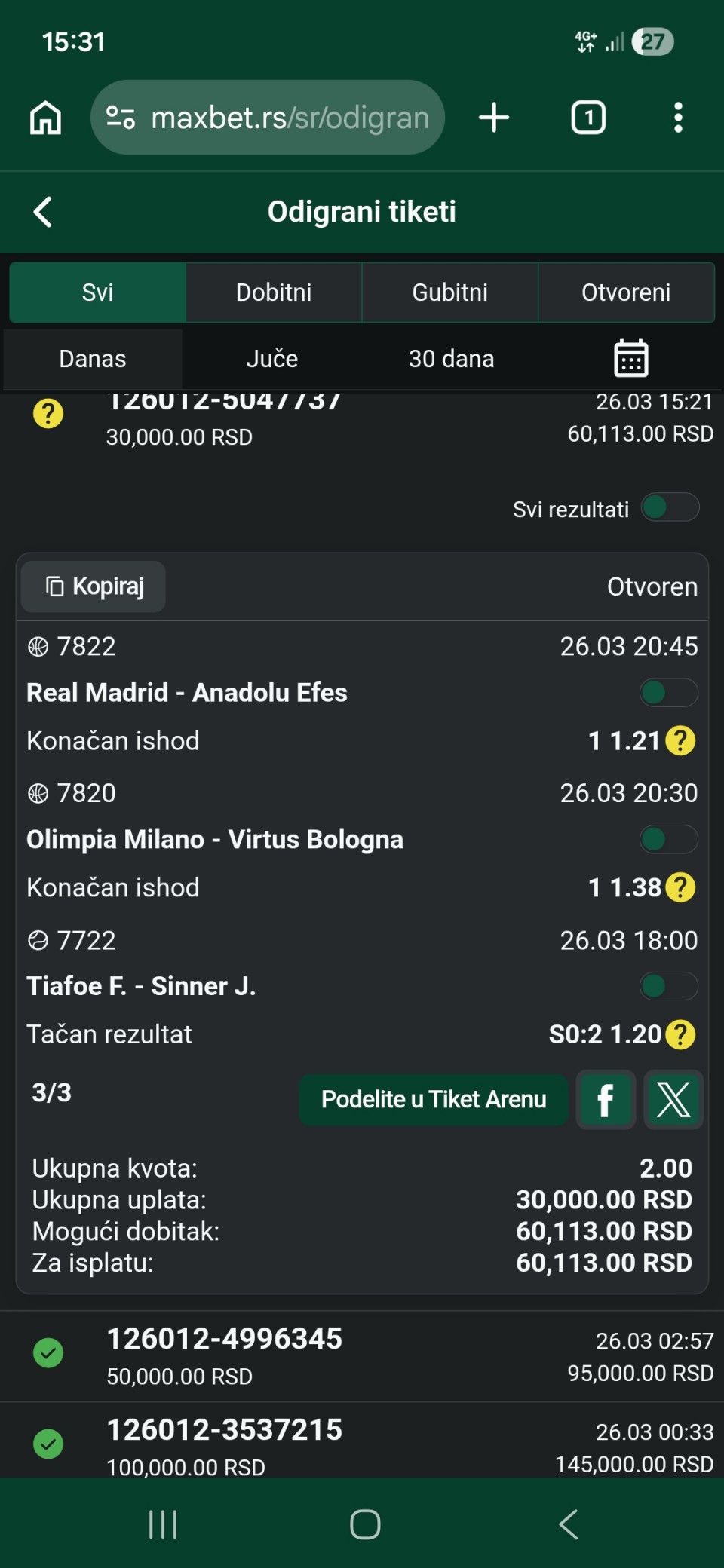Image resolution: width=724 pixels, height=1568 pixels.
Task: Go back from Odigrani tiketi
Action: click(x=43, y=212)
